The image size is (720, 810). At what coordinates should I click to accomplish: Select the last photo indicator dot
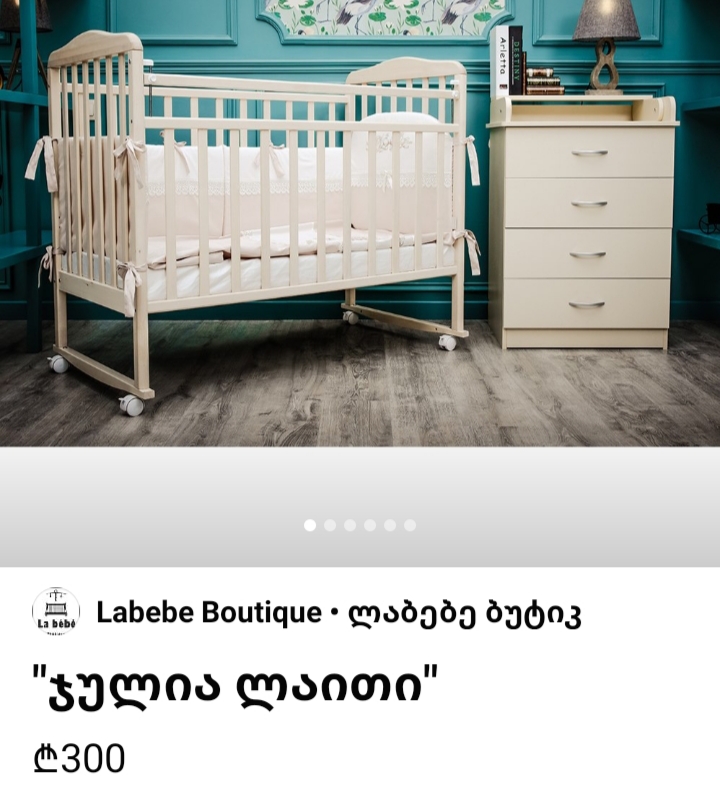(x=410, y=525)
